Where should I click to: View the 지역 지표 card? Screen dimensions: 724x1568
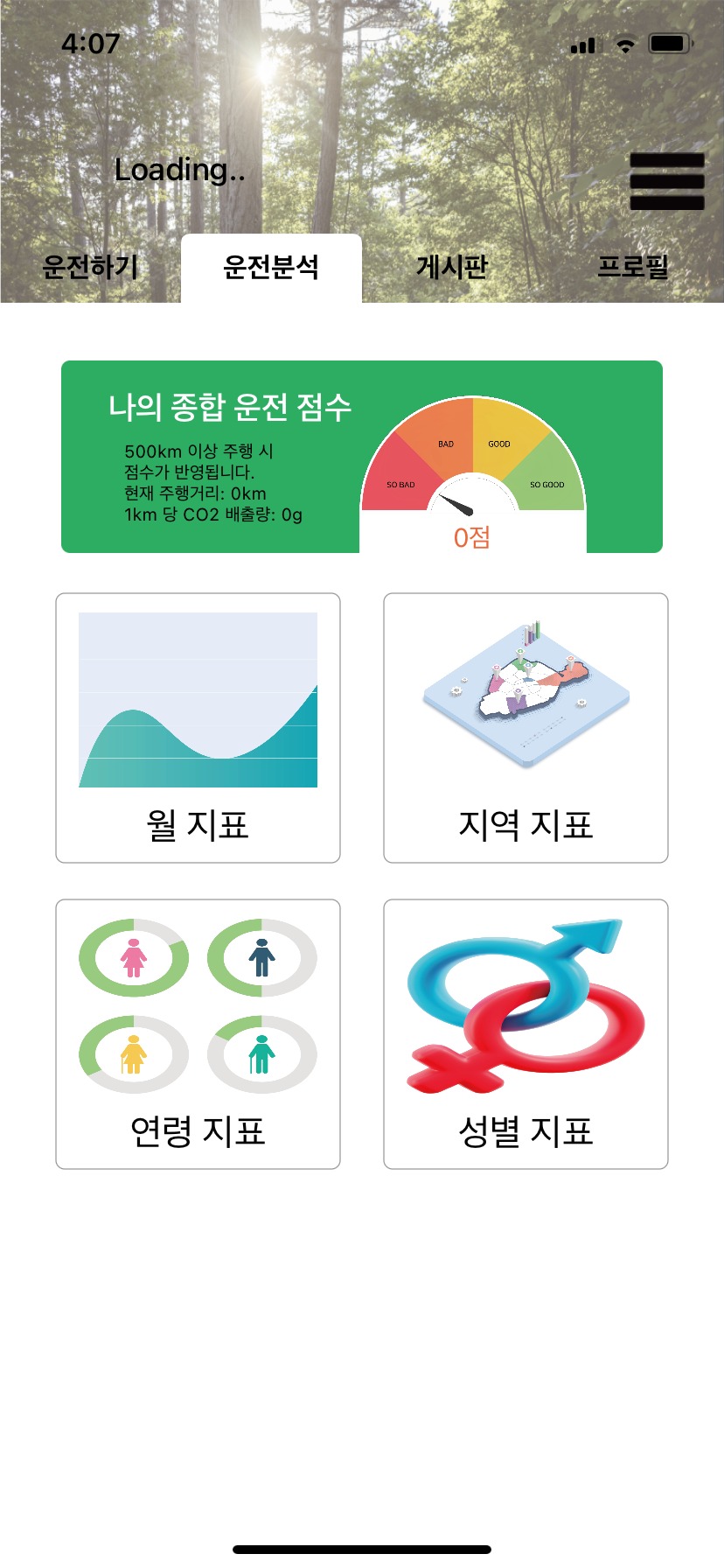pos(526,728)
